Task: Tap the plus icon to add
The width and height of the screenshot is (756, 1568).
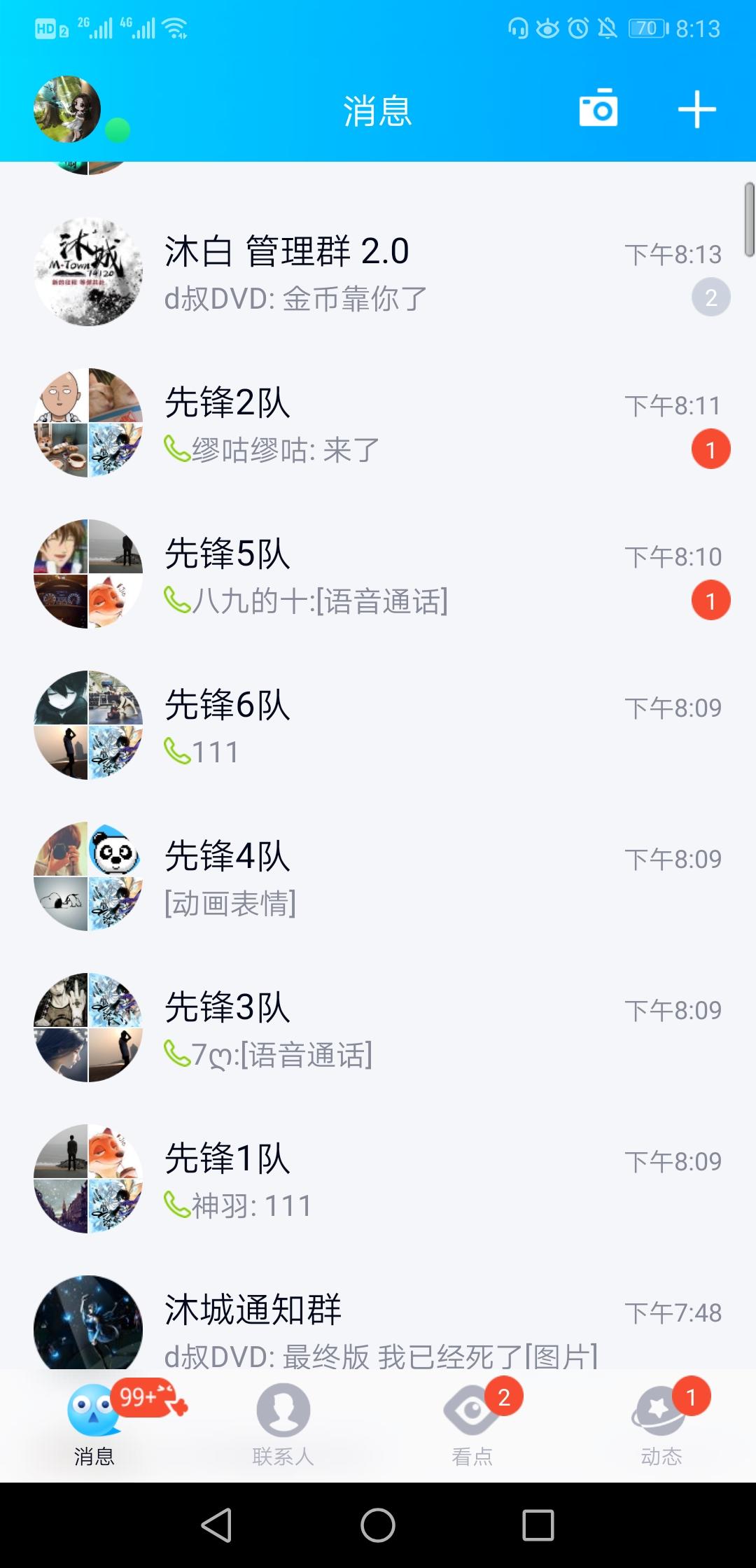Action: pos(696,110)
